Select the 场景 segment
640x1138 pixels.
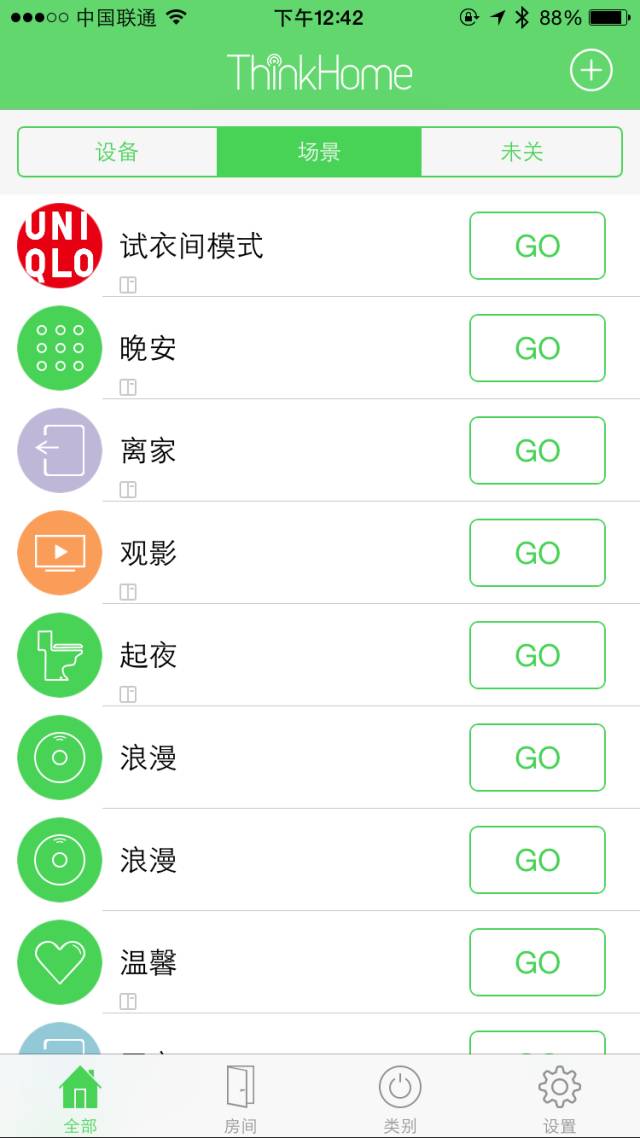coord(319,152)
